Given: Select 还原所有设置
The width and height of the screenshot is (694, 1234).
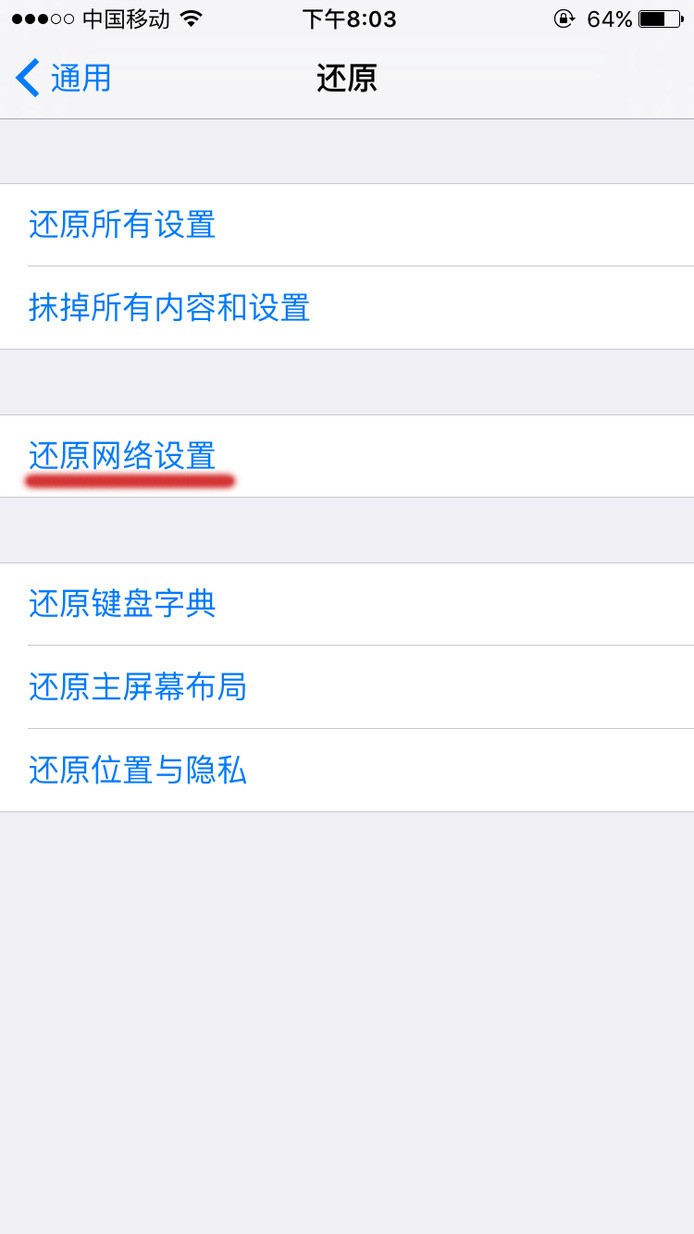Looking at the screenshot, I should tap(122, 225).
